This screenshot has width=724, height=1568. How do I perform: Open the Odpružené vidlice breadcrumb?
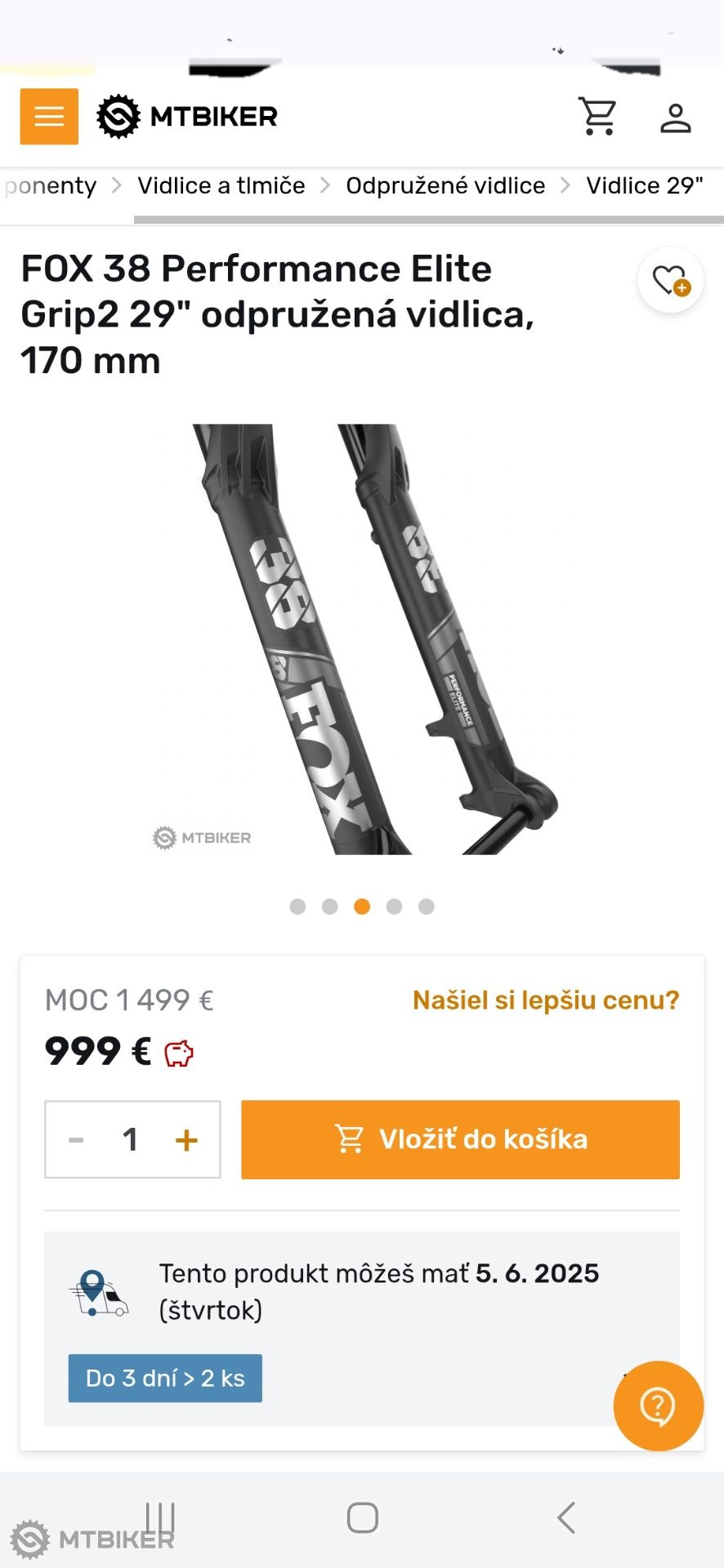click(445, 186)
